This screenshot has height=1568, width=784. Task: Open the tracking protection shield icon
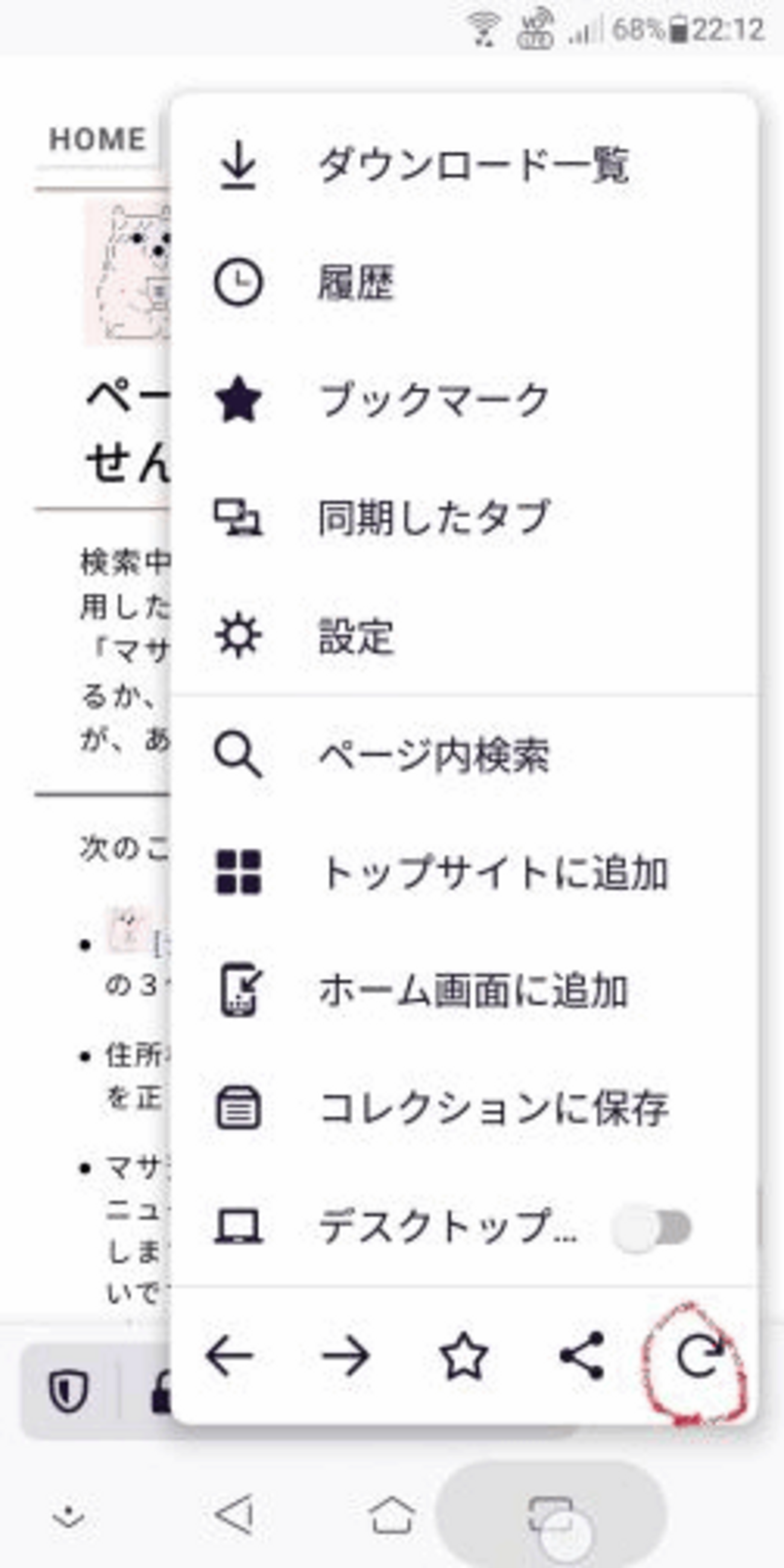click(68, 1391)
